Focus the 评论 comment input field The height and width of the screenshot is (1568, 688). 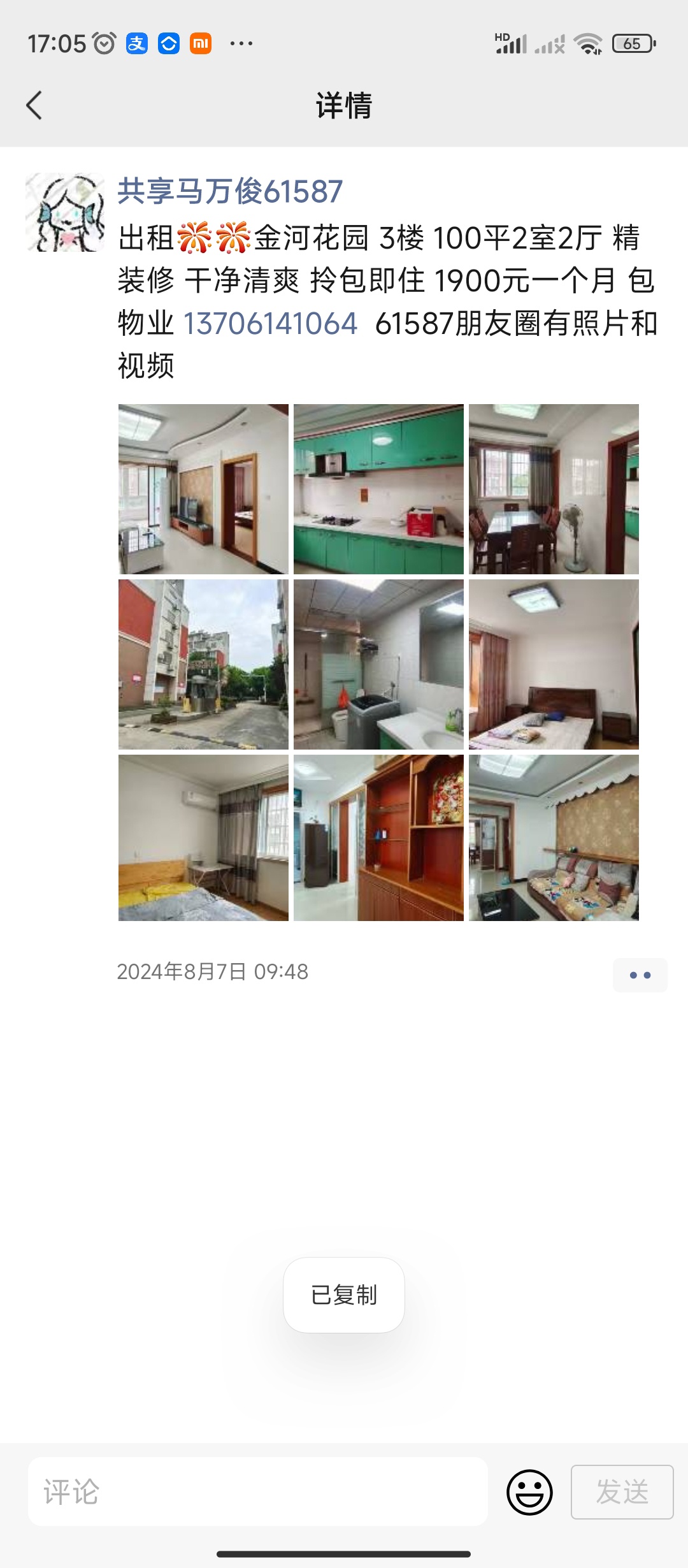(x=258, y=1492)
